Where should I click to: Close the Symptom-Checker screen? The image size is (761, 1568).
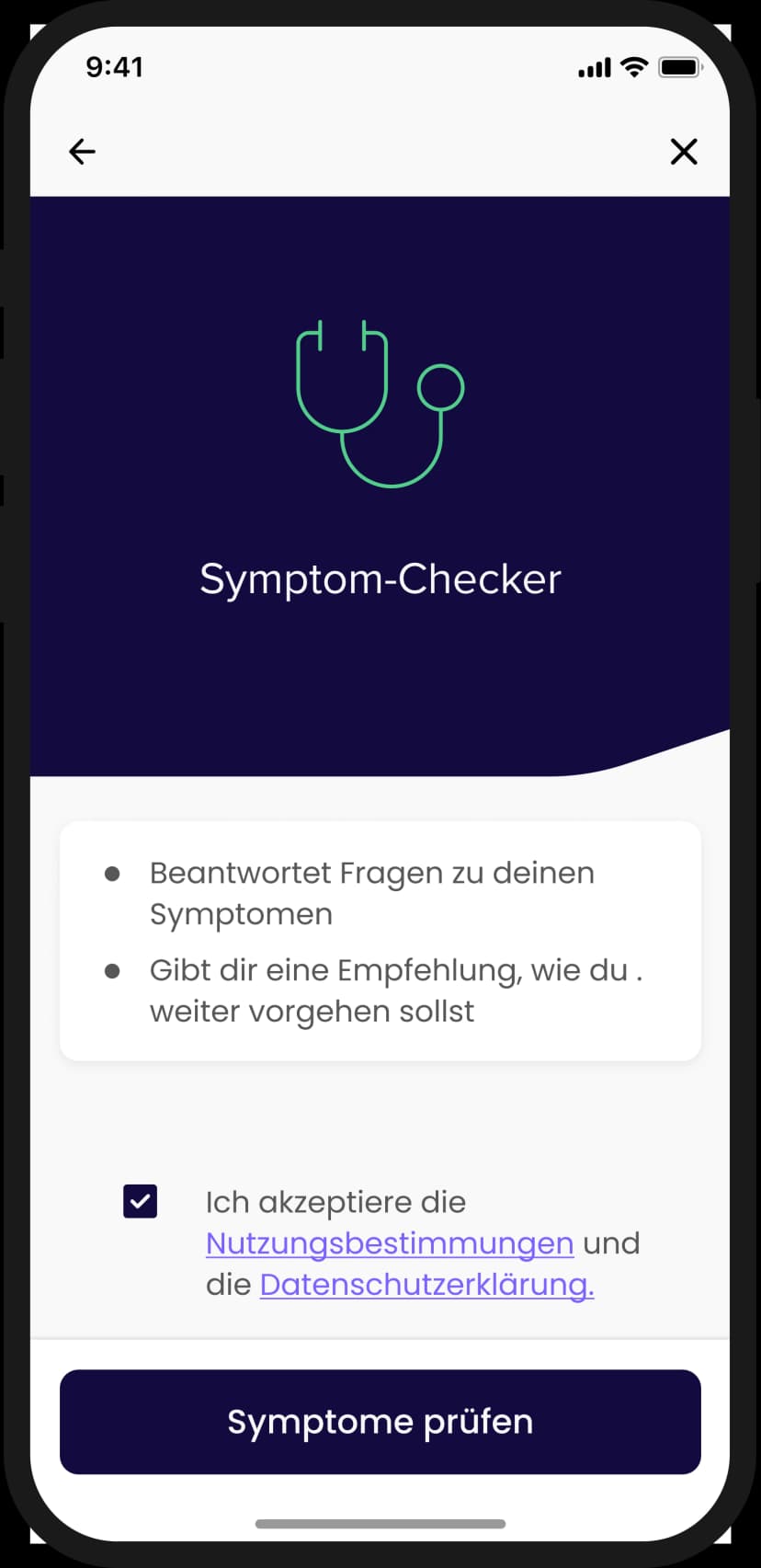pos(684,152)
